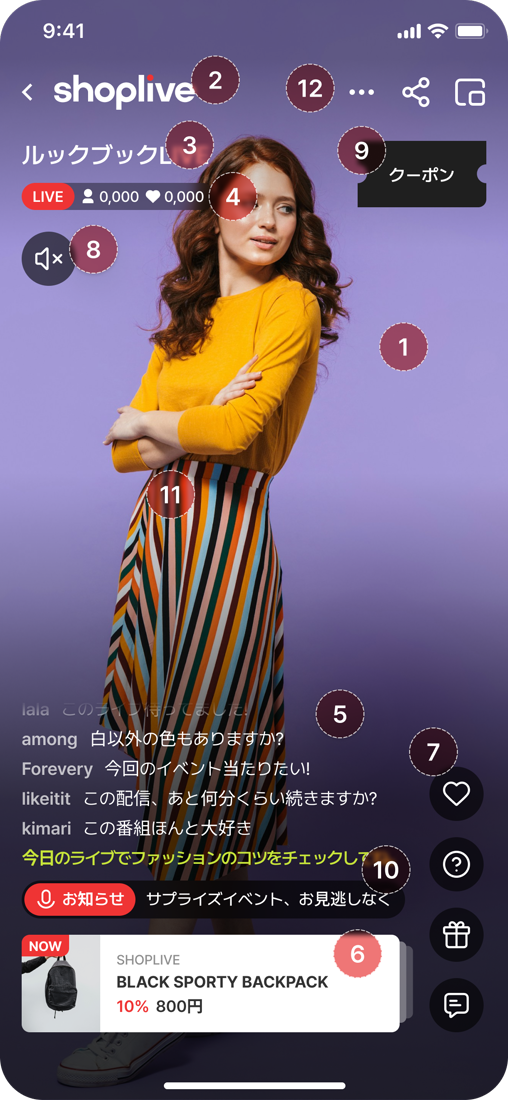Open the chat message button
This screenshot has width=508, height=1100.
pos(456,1005)
